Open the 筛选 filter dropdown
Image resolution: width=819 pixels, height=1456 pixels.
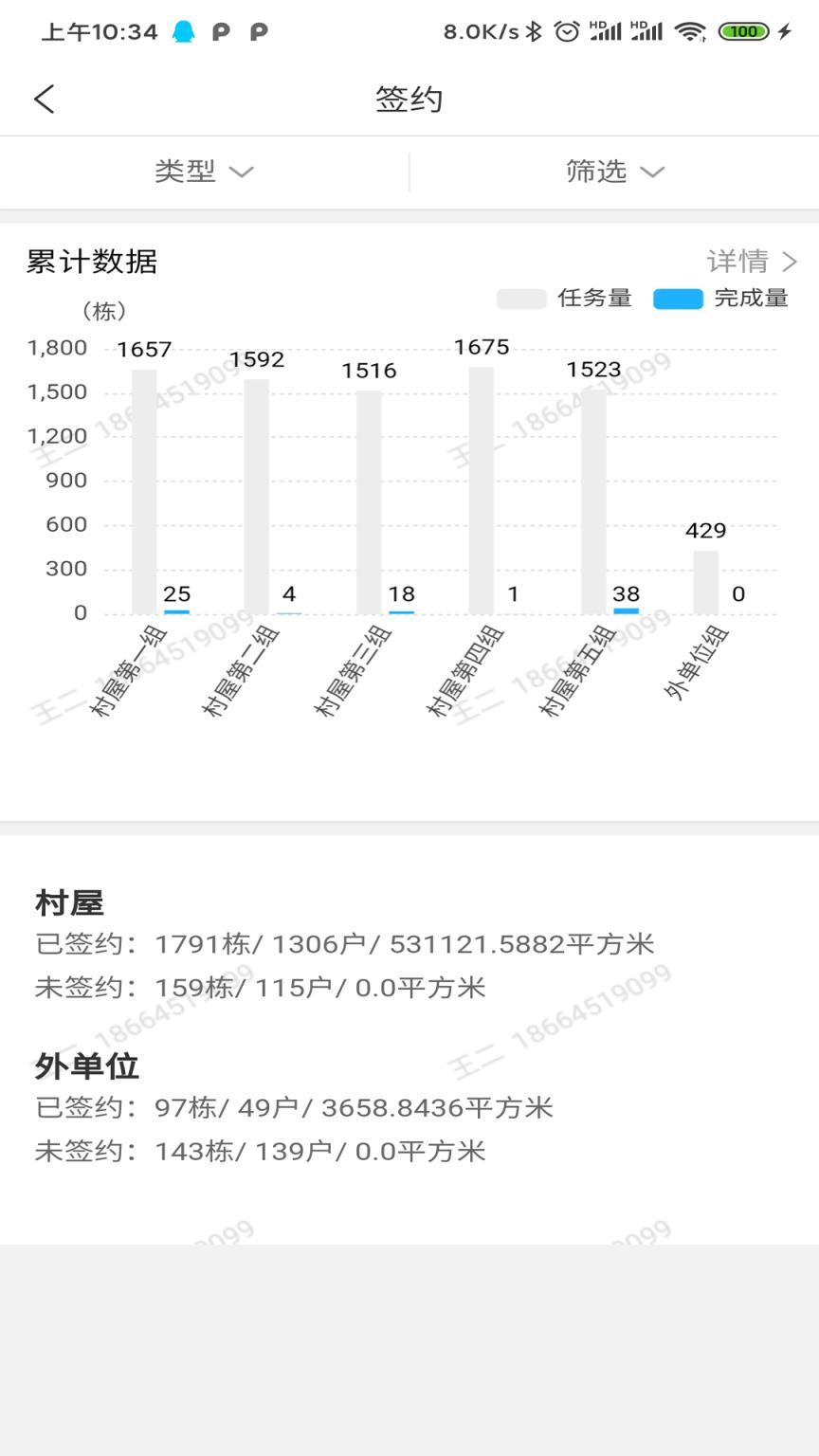(x=616, y=172)
